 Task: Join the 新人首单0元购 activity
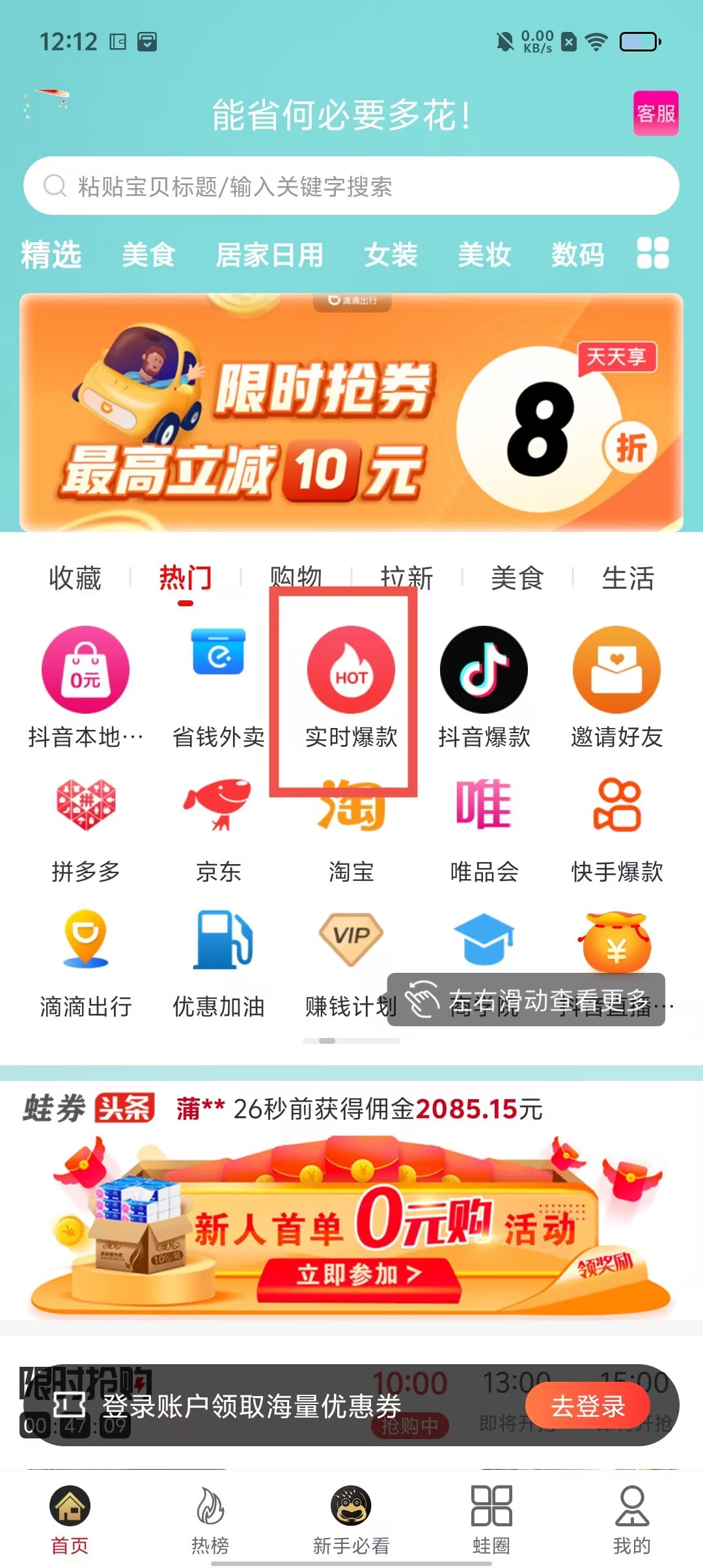click(x=359, y=1274)
